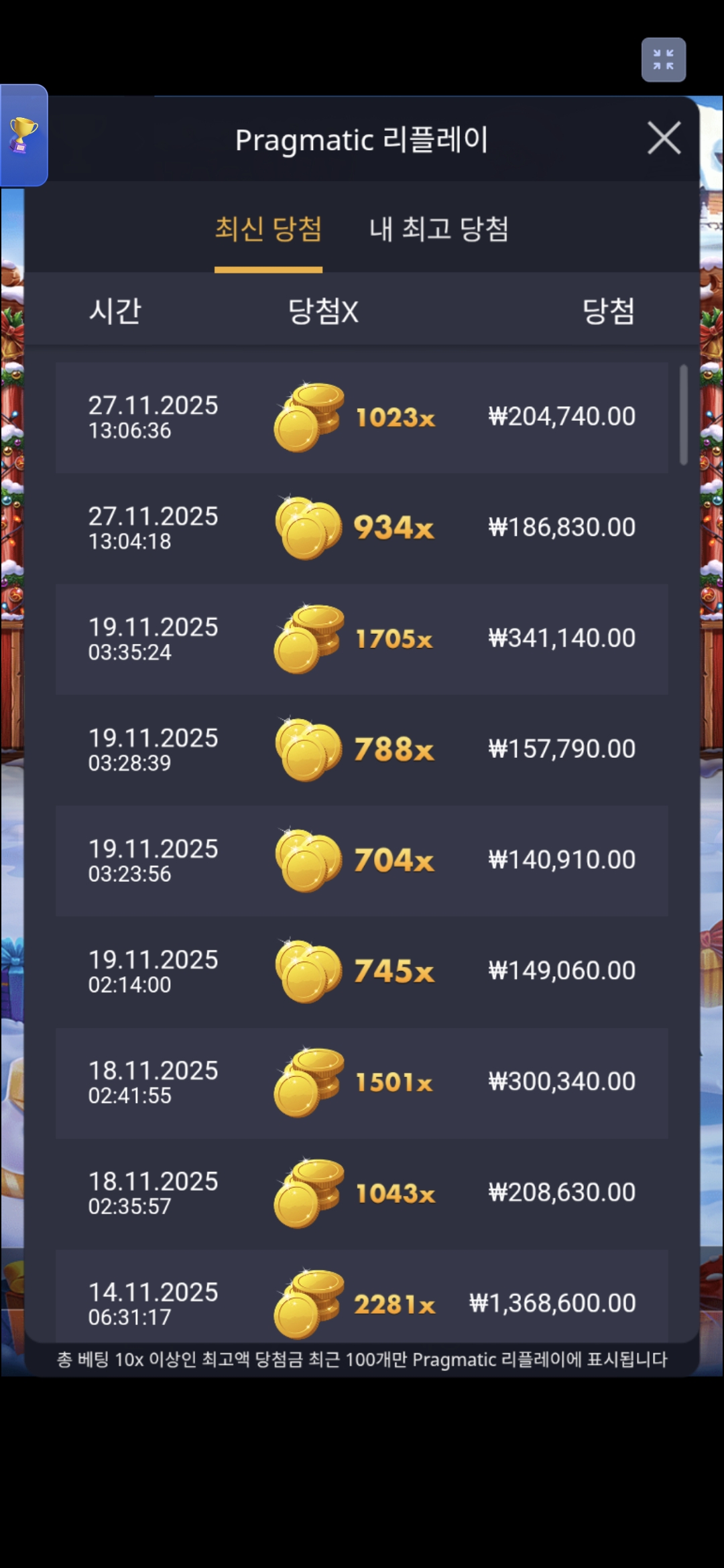Viewport: 724px width, 1568px height.
Task: Play the 934x win replay
Action: 361,528
